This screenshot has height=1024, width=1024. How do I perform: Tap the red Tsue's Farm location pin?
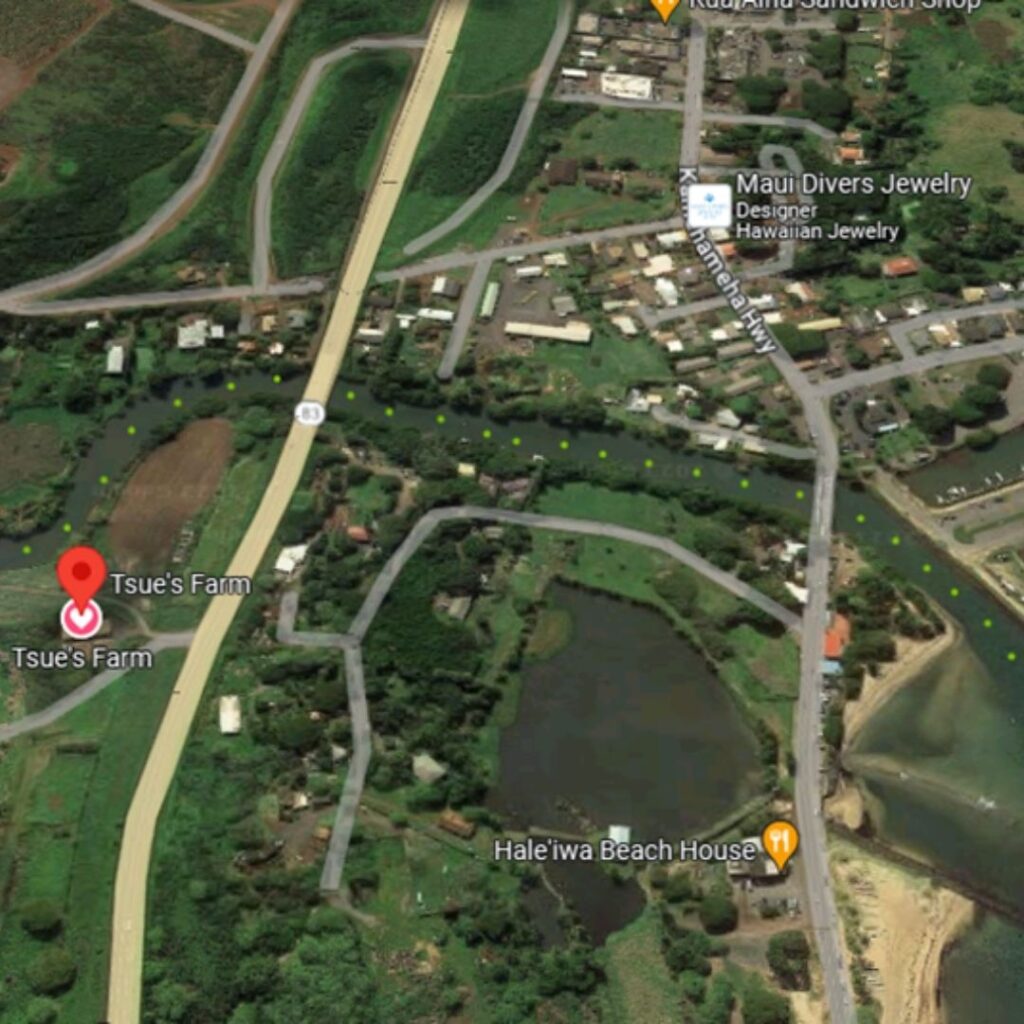(x=81, y=572)
